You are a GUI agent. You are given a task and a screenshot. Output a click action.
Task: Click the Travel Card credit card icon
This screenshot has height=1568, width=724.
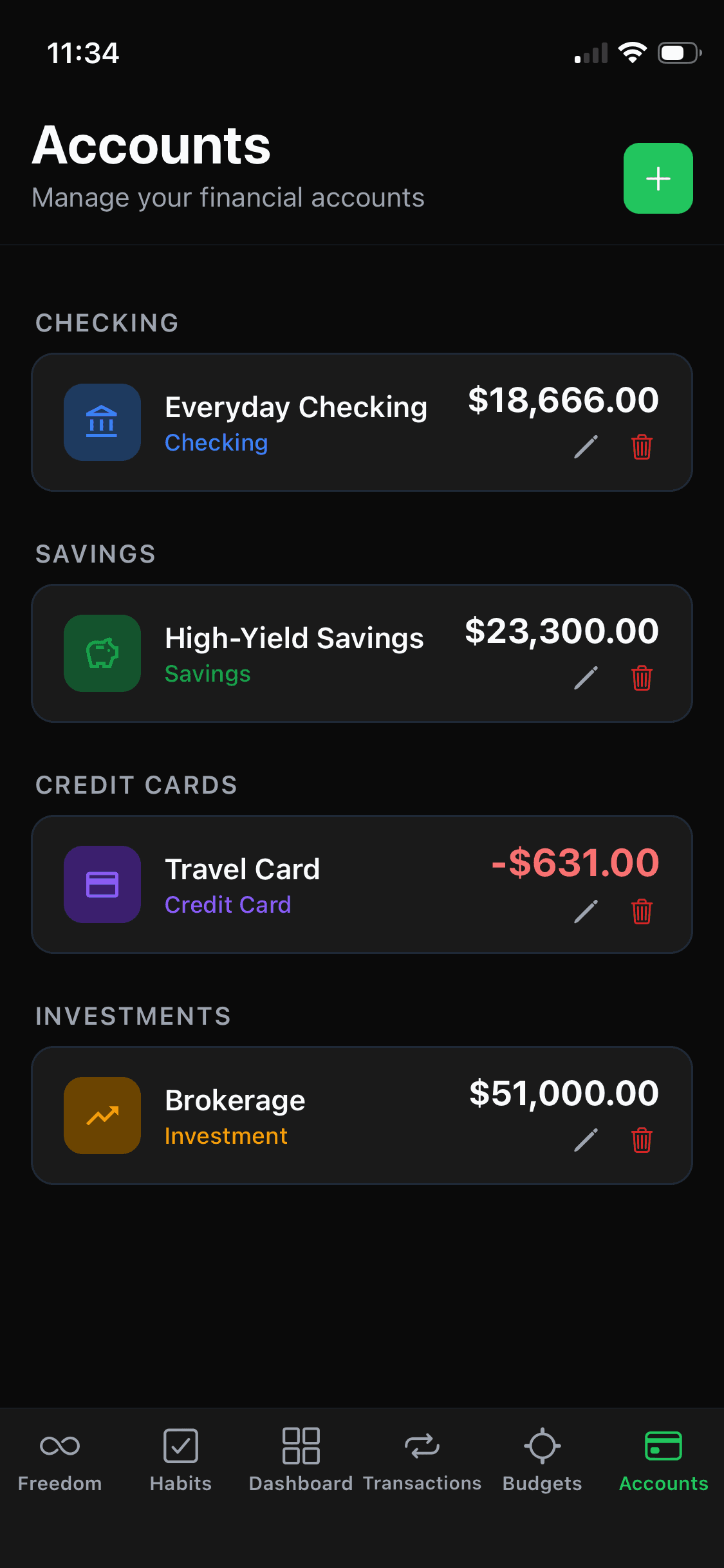point(102,885)
